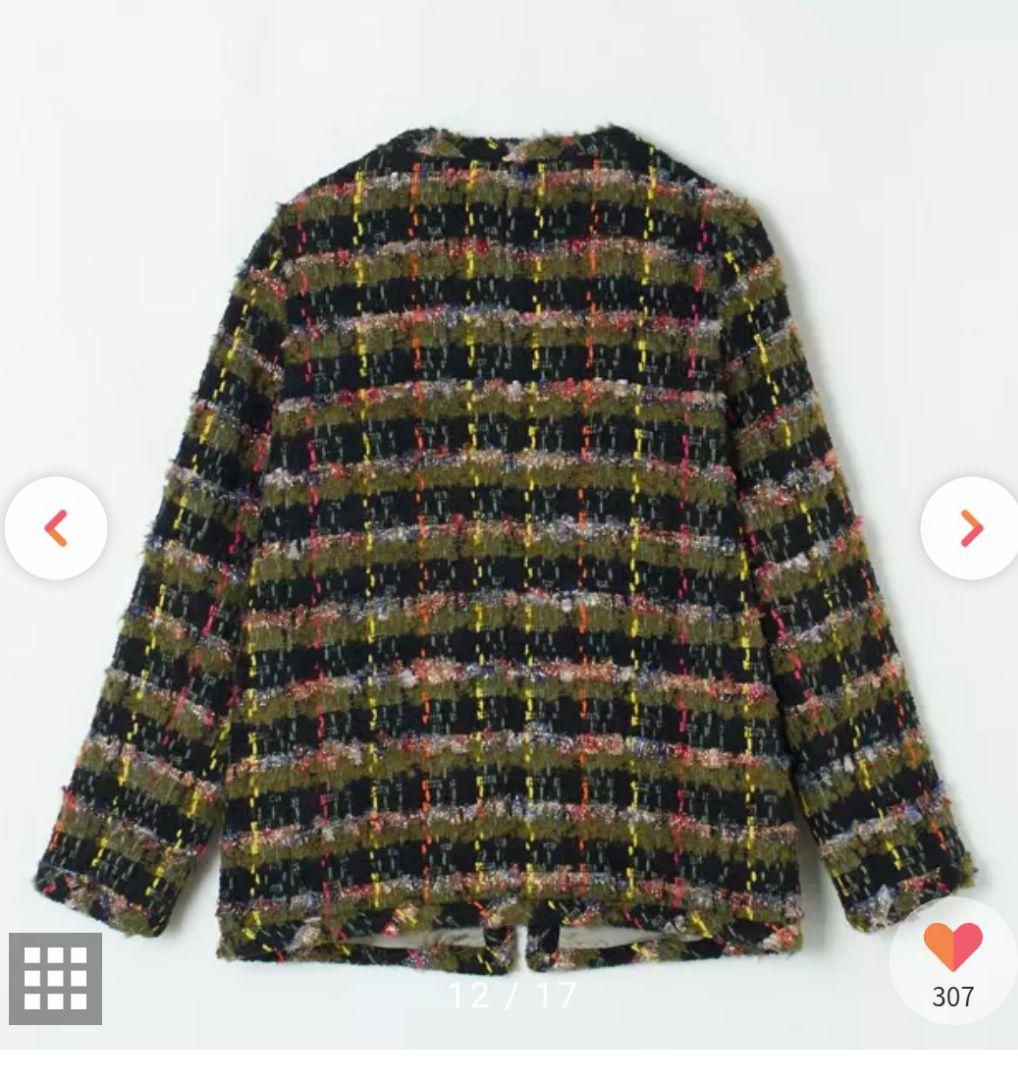
Task: Go to the next product image
Action: coord(970,528)
